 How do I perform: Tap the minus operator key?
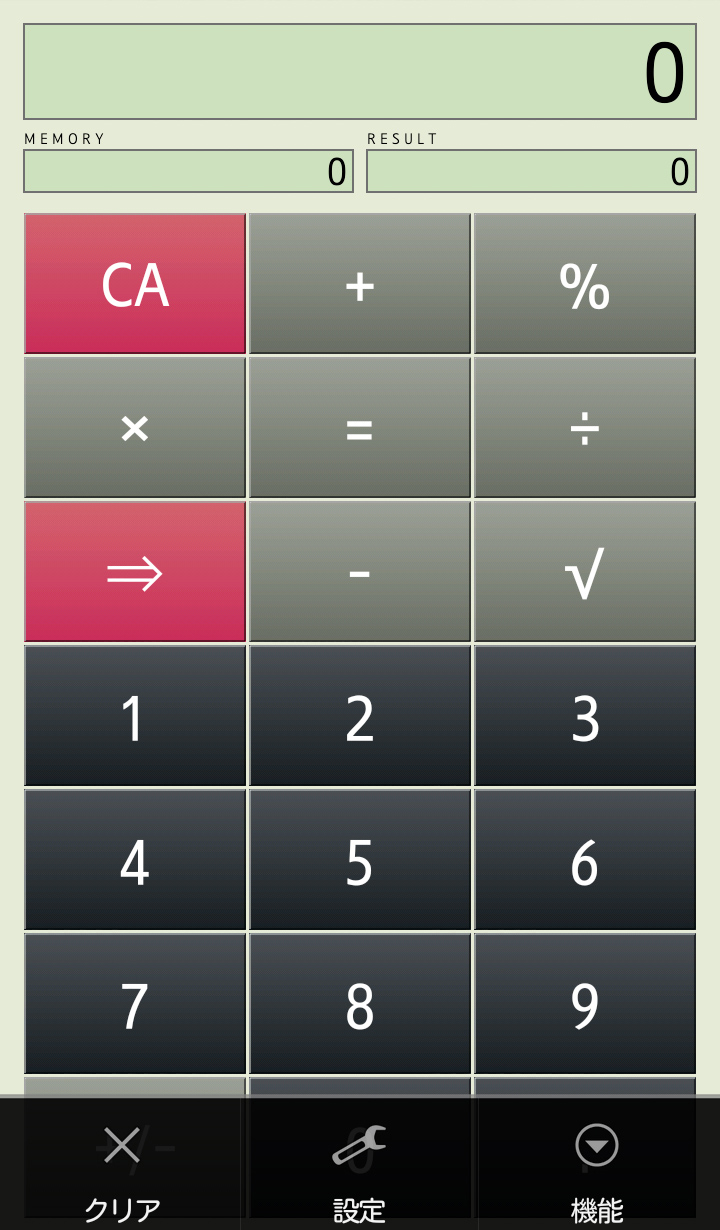tap(360, 572)
